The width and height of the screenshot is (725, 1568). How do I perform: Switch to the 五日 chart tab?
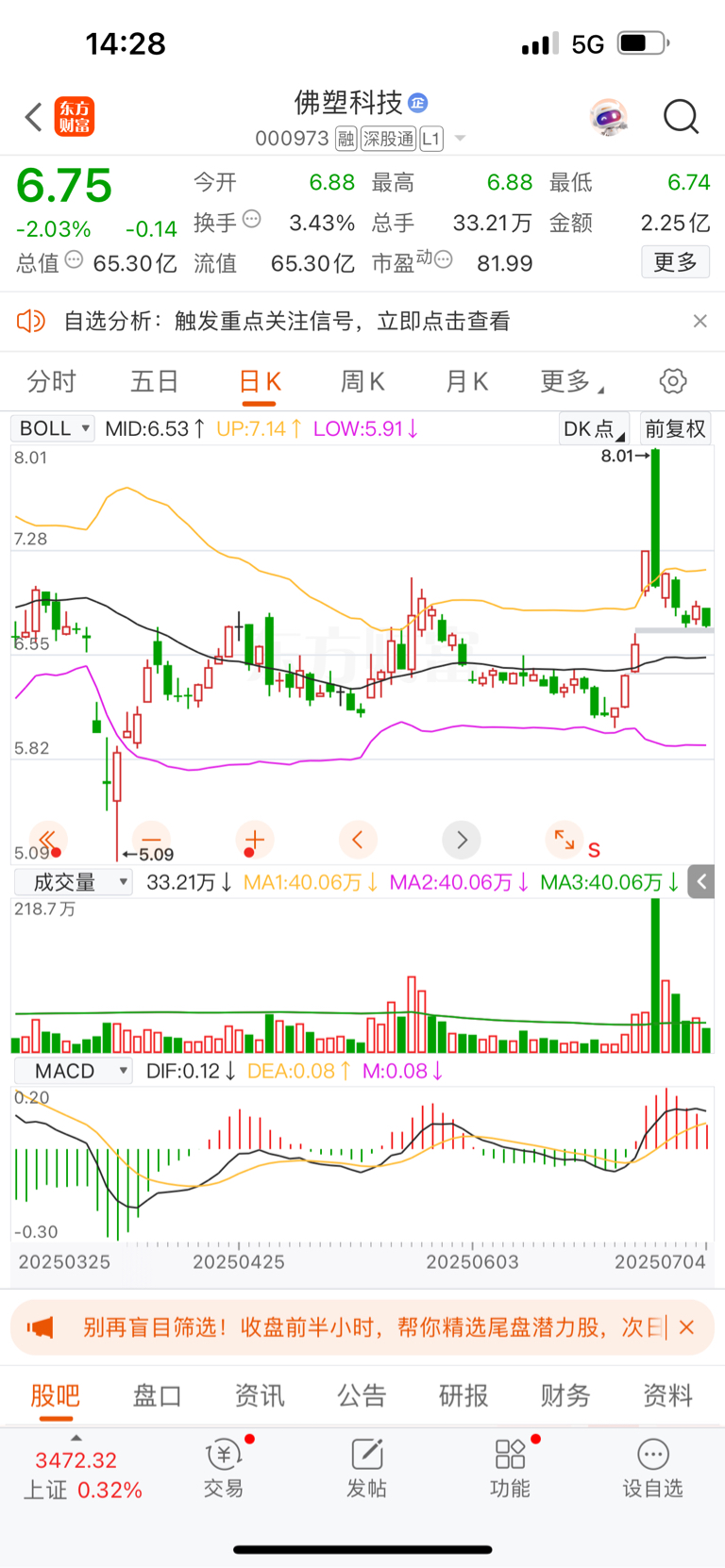click(x=155, y=381)
